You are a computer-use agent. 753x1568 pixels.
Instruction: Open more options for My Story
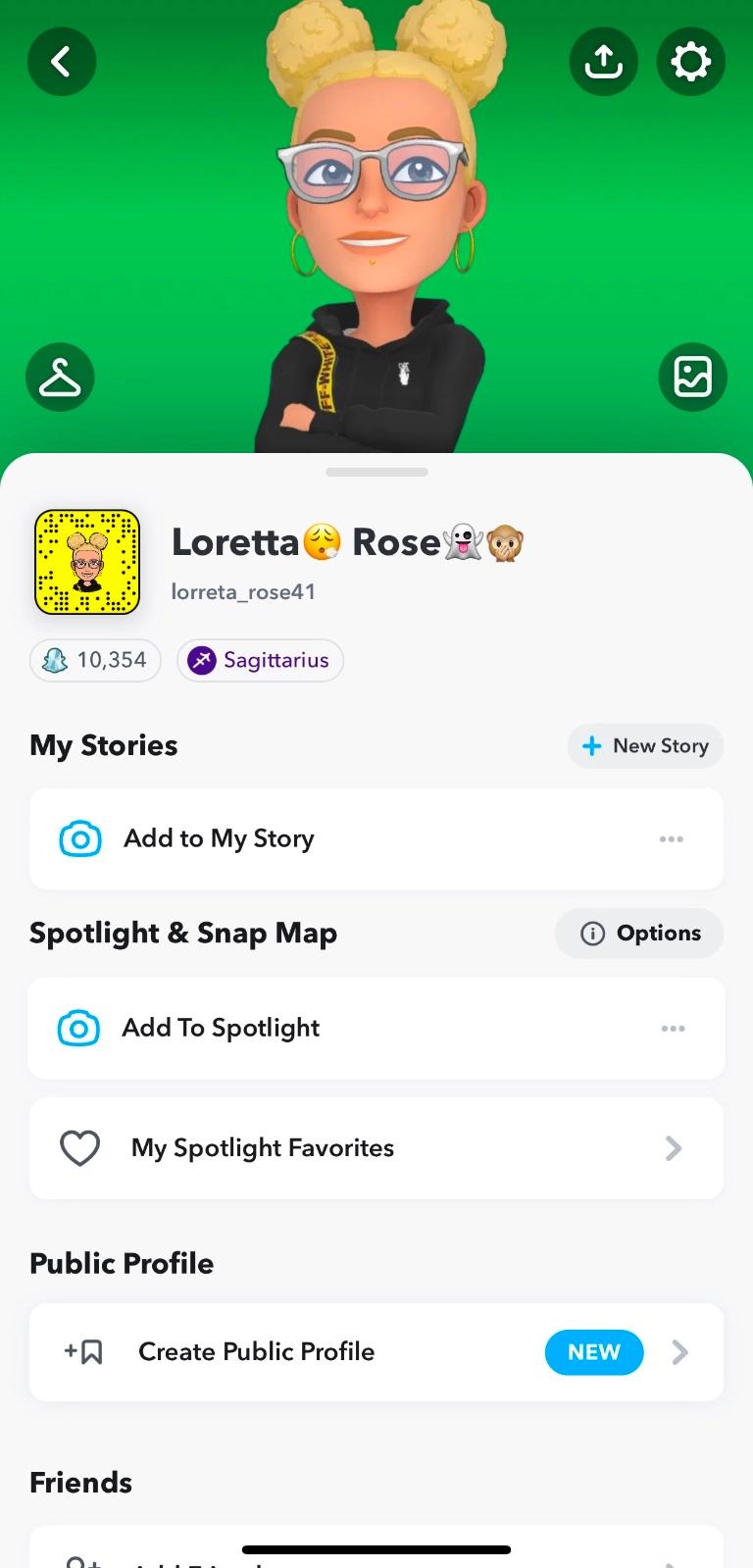pyautogui.click(x=672, y=839)
